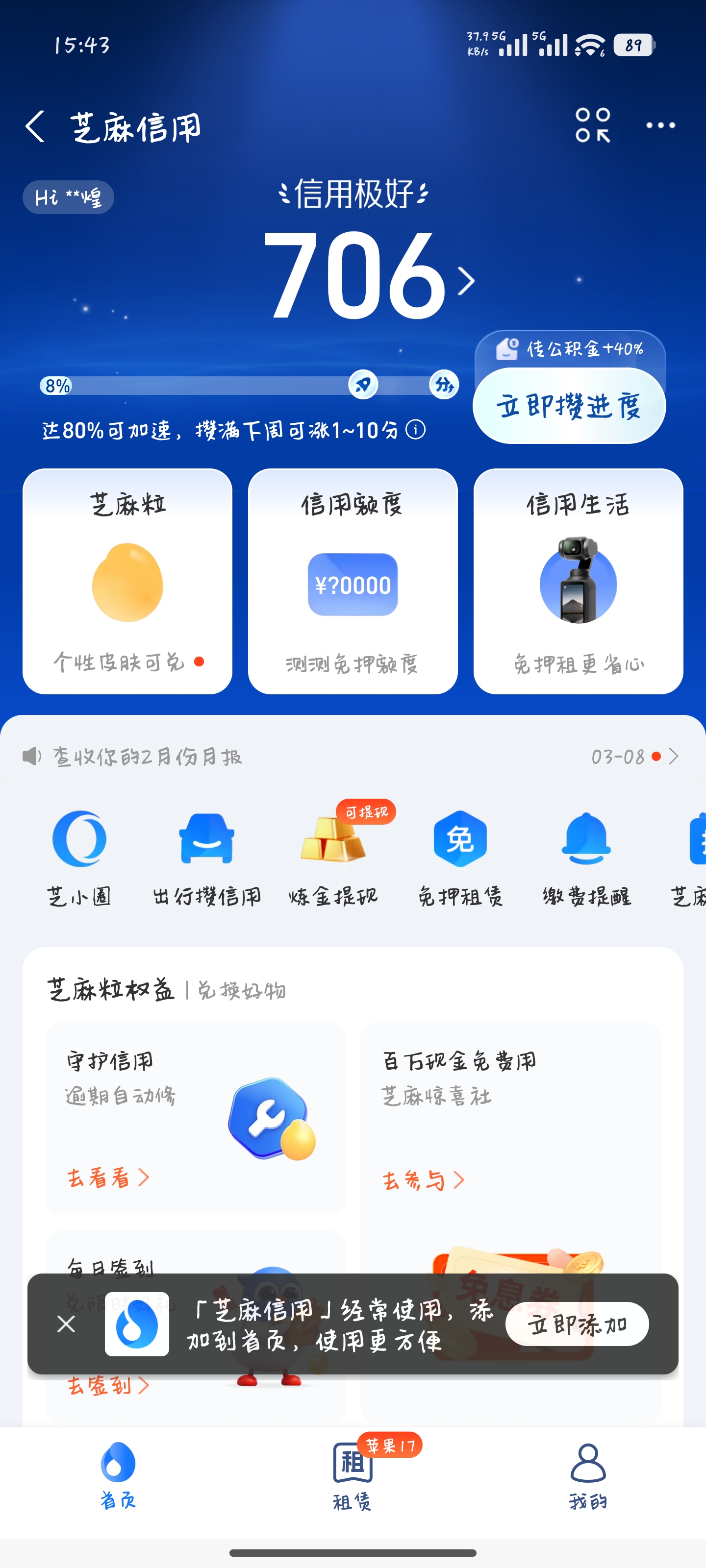Screen dimensions: 706x1568
Task: Show info about the score progress rule
Action: coord(415,430)
